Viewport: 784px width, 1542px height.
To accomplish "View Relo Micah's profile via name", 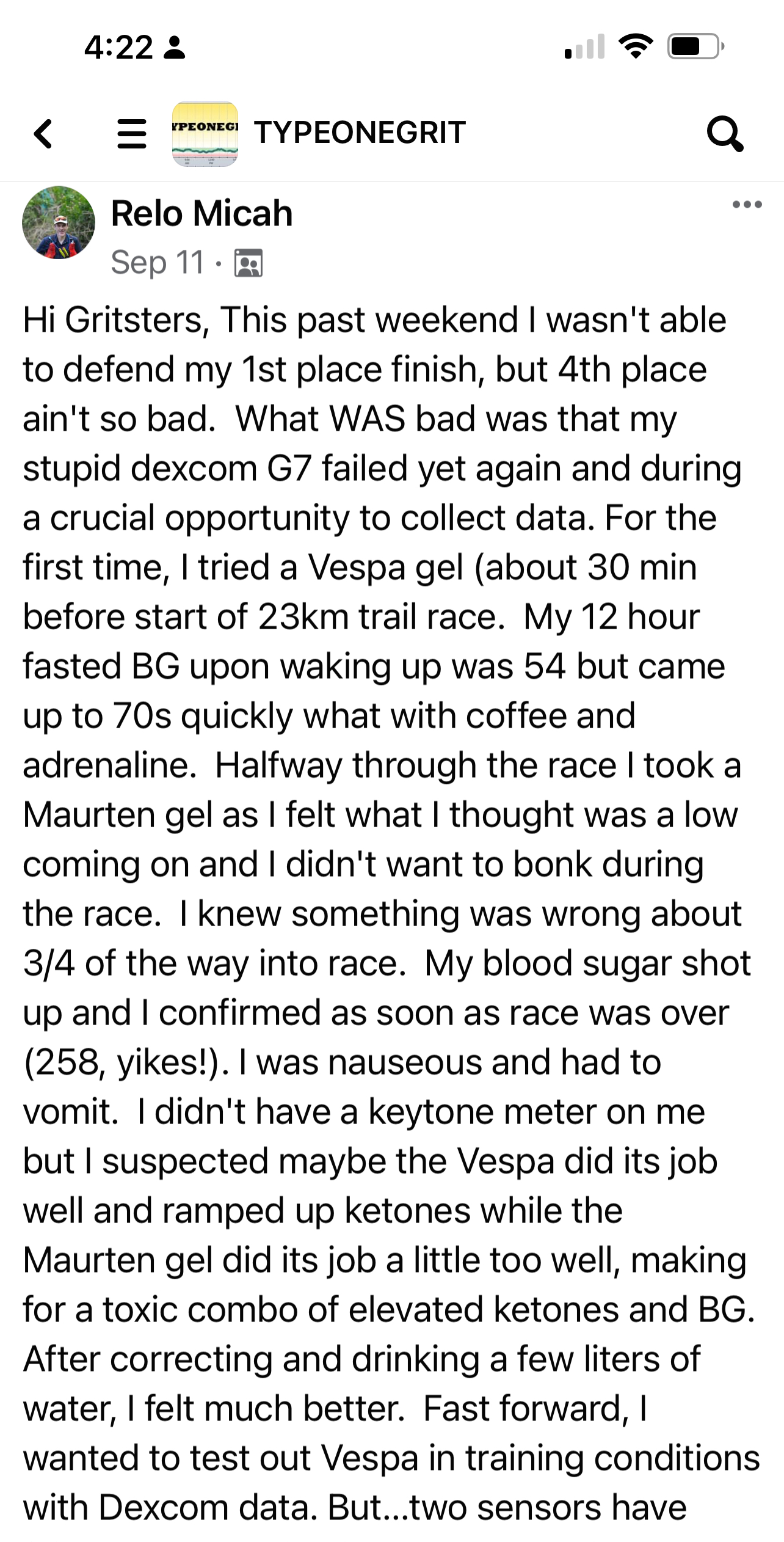I will click(x=201, y=214).
